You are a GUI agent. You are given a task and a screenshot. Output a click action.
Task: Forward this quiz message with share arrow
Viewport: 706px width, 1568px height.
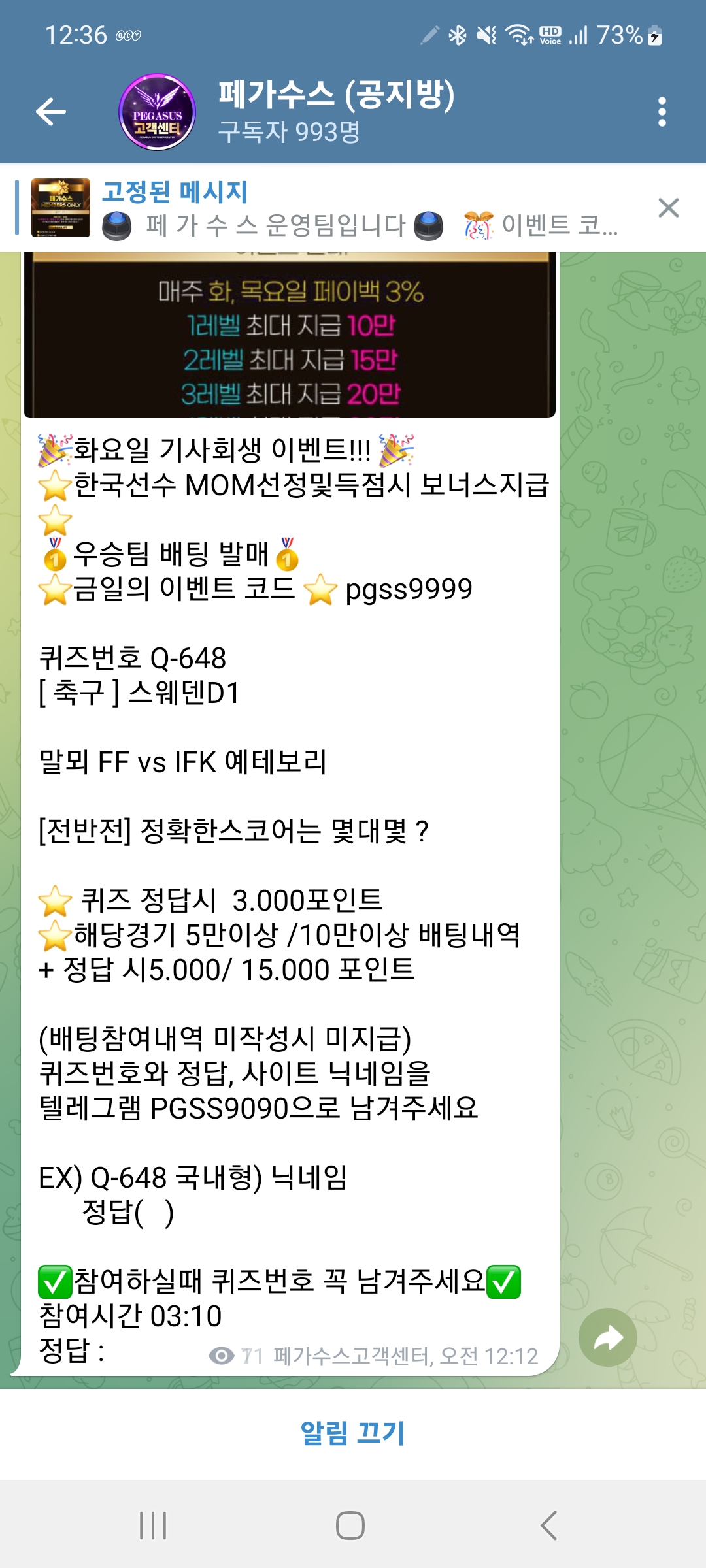click(607, 1337)
